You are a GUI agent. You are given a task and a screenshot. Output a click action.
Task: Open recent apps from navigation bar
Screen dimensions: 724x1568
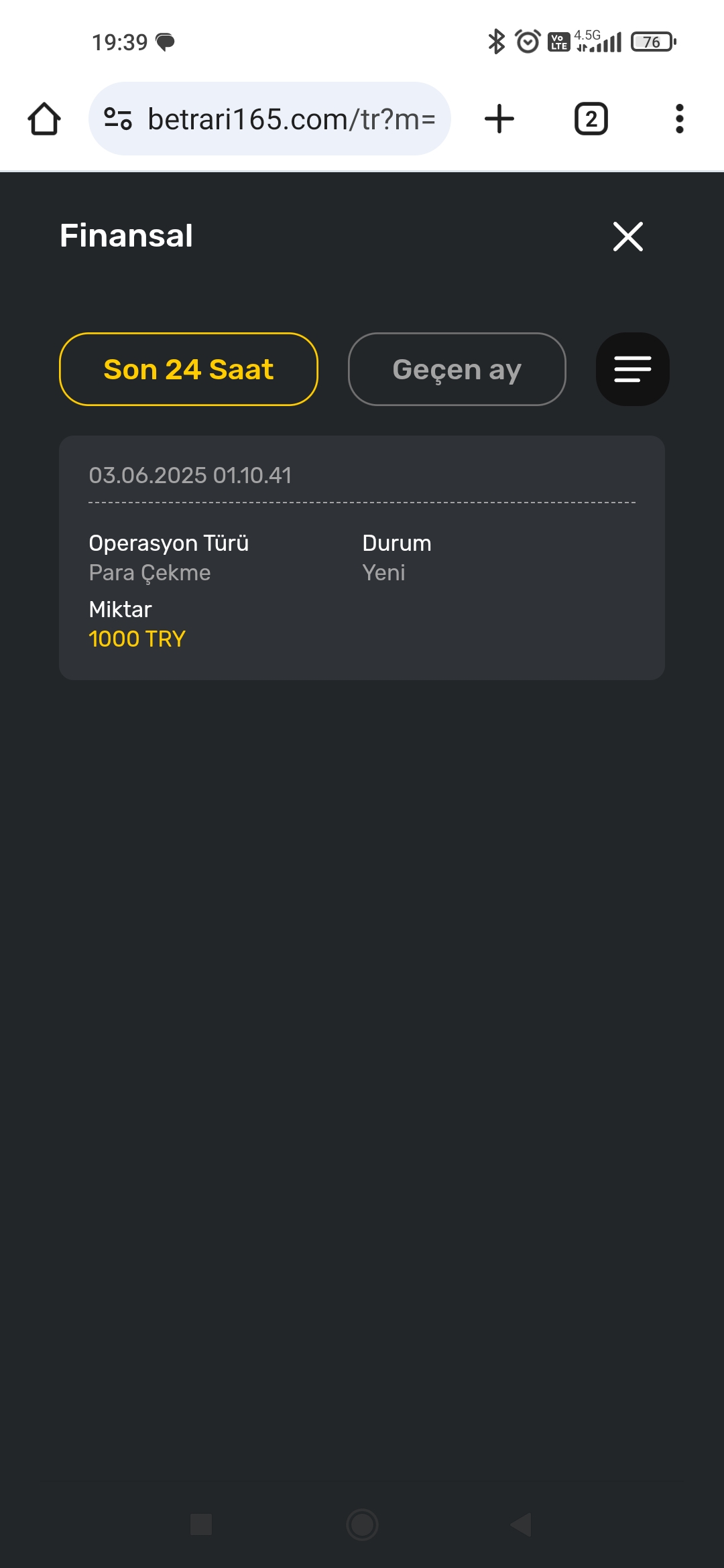[x=201, y=1524]
